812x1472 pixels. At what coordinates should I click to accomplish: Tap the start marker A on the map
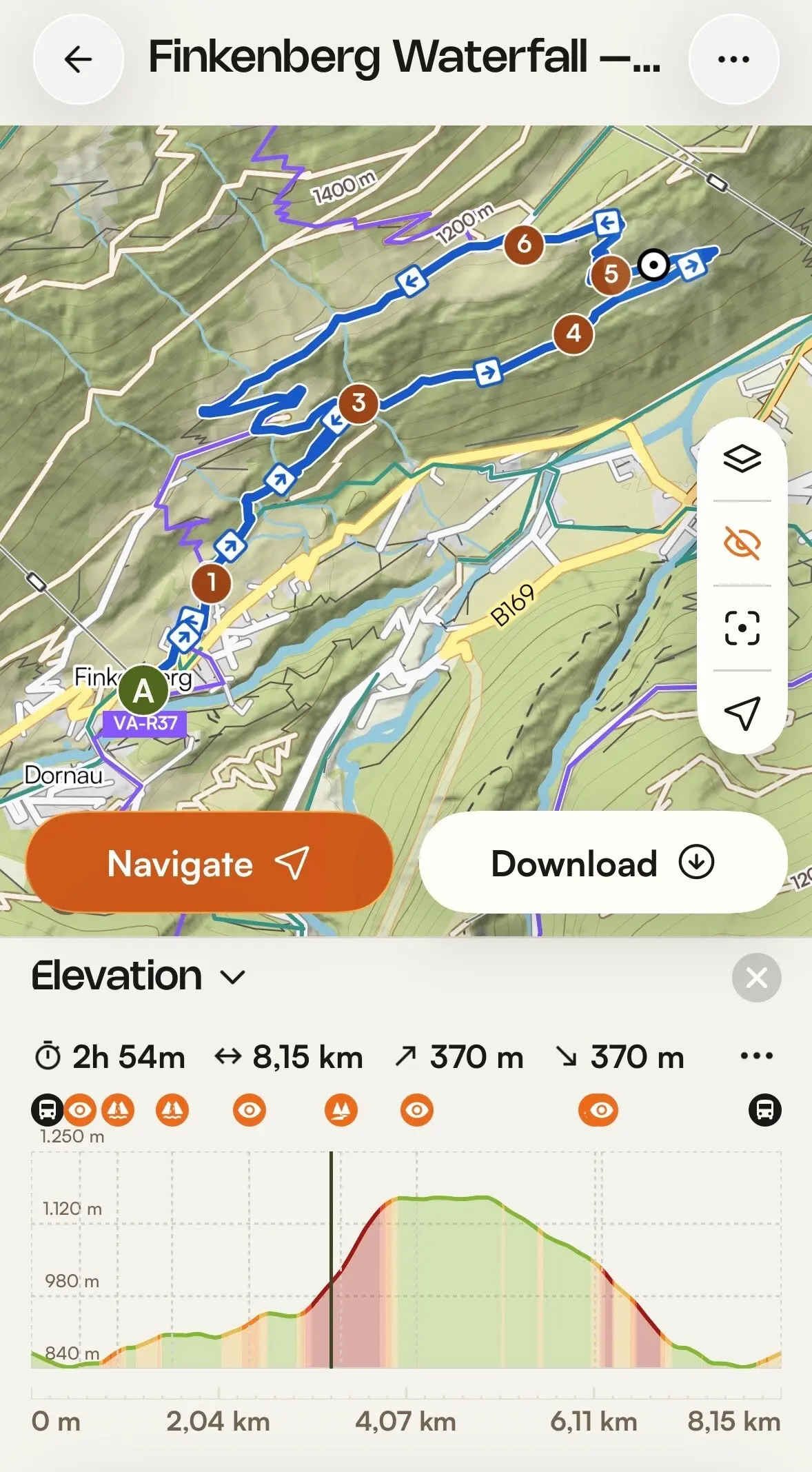coord(143,690)
